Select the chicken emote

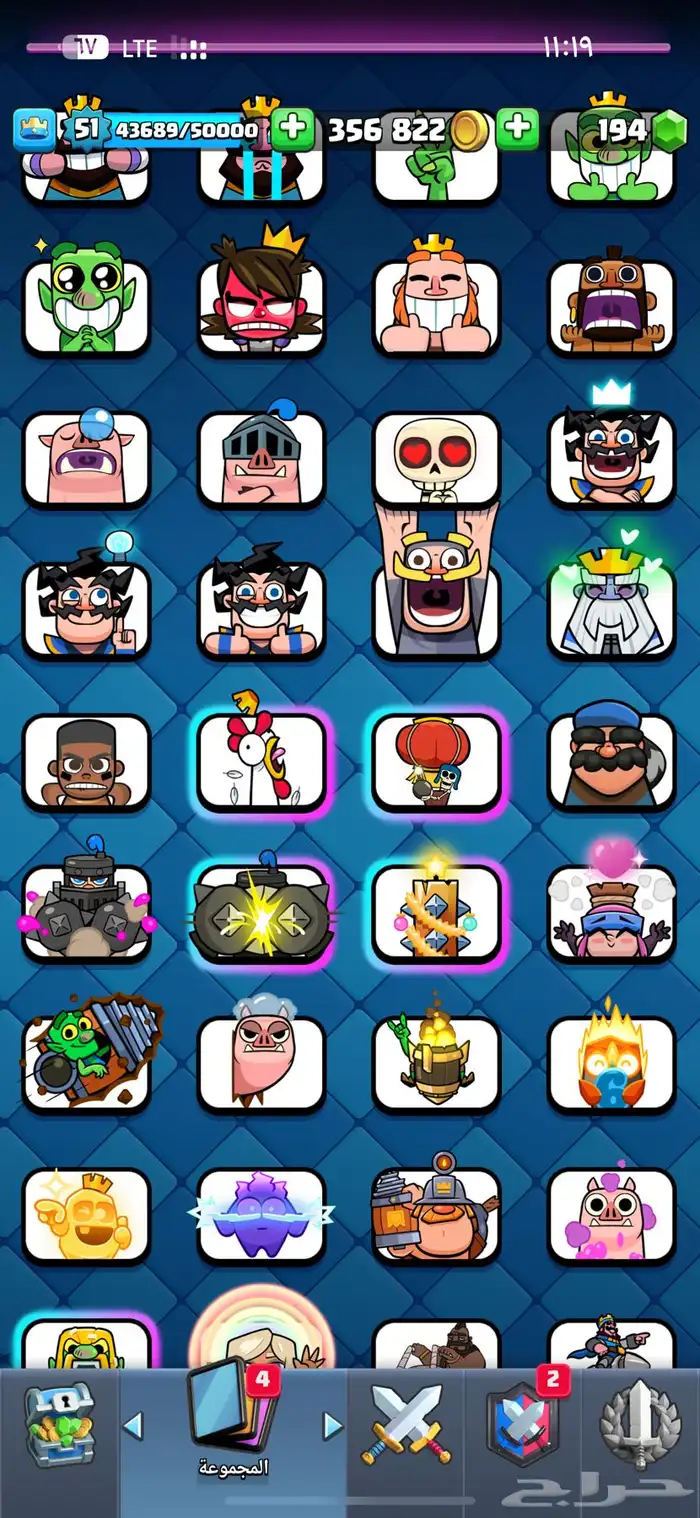(261, 761)
